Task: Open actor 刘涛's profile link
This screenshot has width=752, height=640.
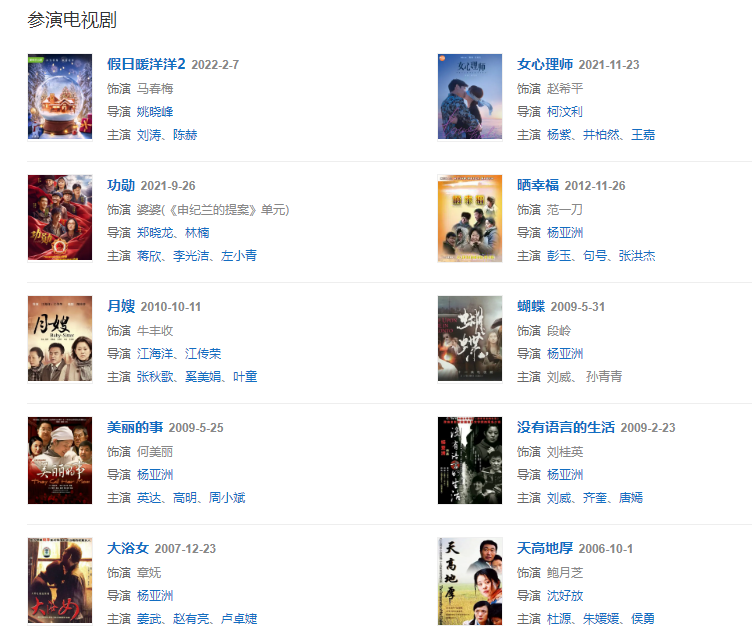Action: 149,134
